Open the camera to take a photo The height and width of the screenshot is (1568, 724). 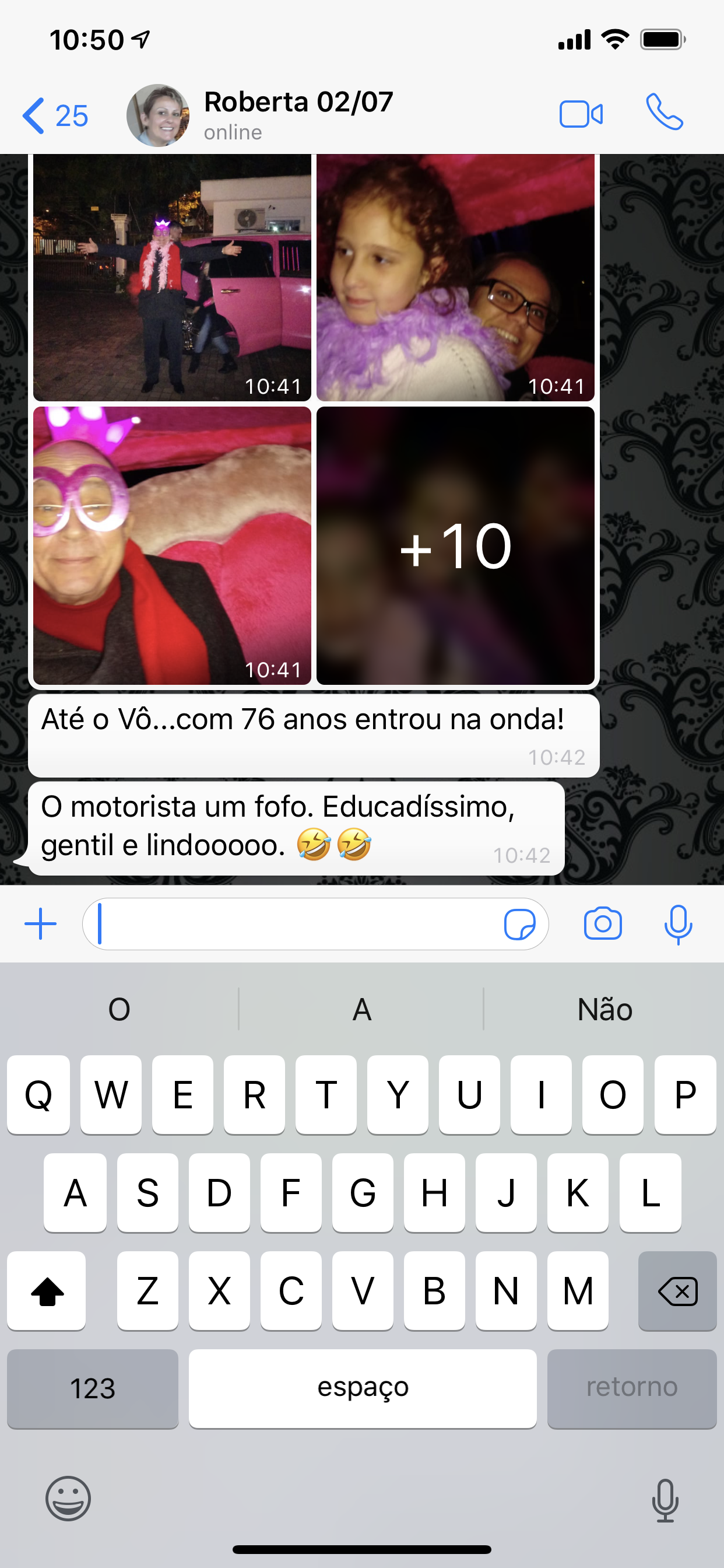(602, 924)
